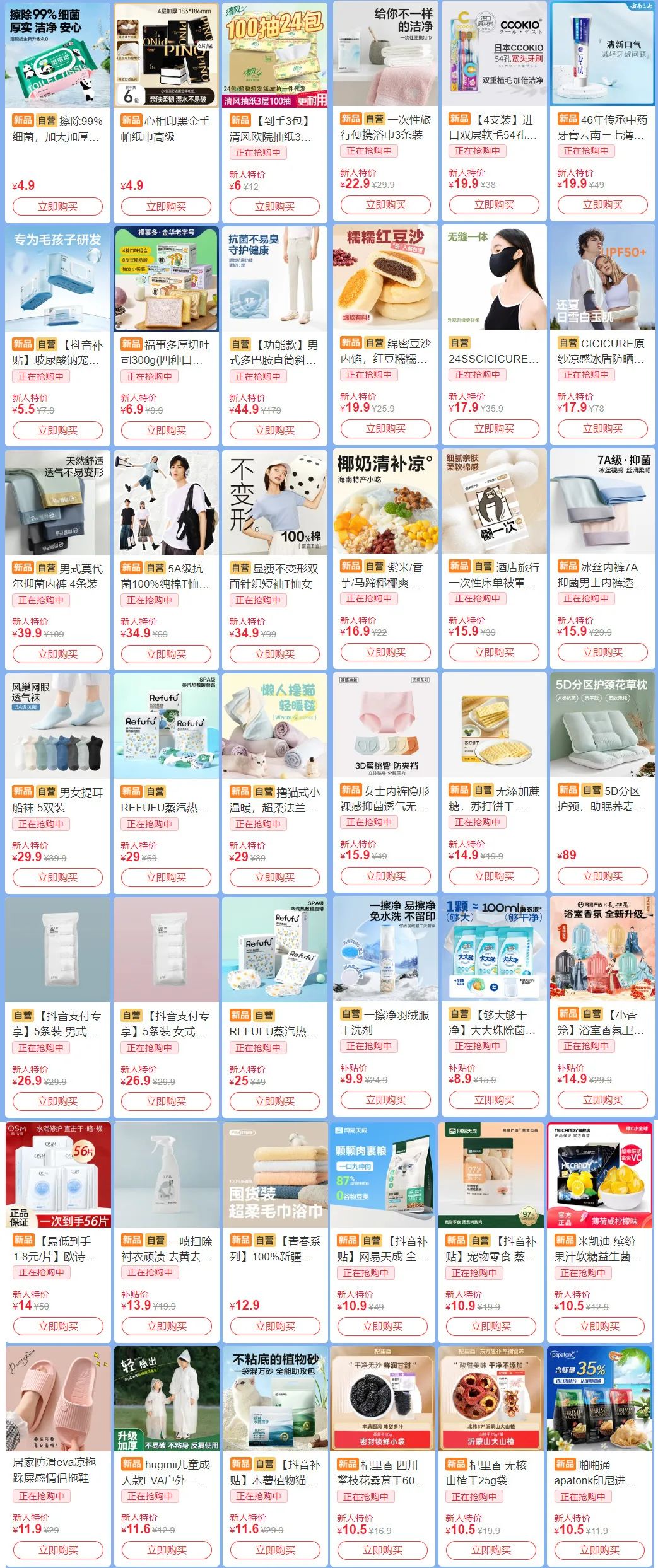Tap 立即购买 for 欧诗漫 56片 face masks
The height and width of the screenshot is (1568, 658).
(x=58, y=1326)
